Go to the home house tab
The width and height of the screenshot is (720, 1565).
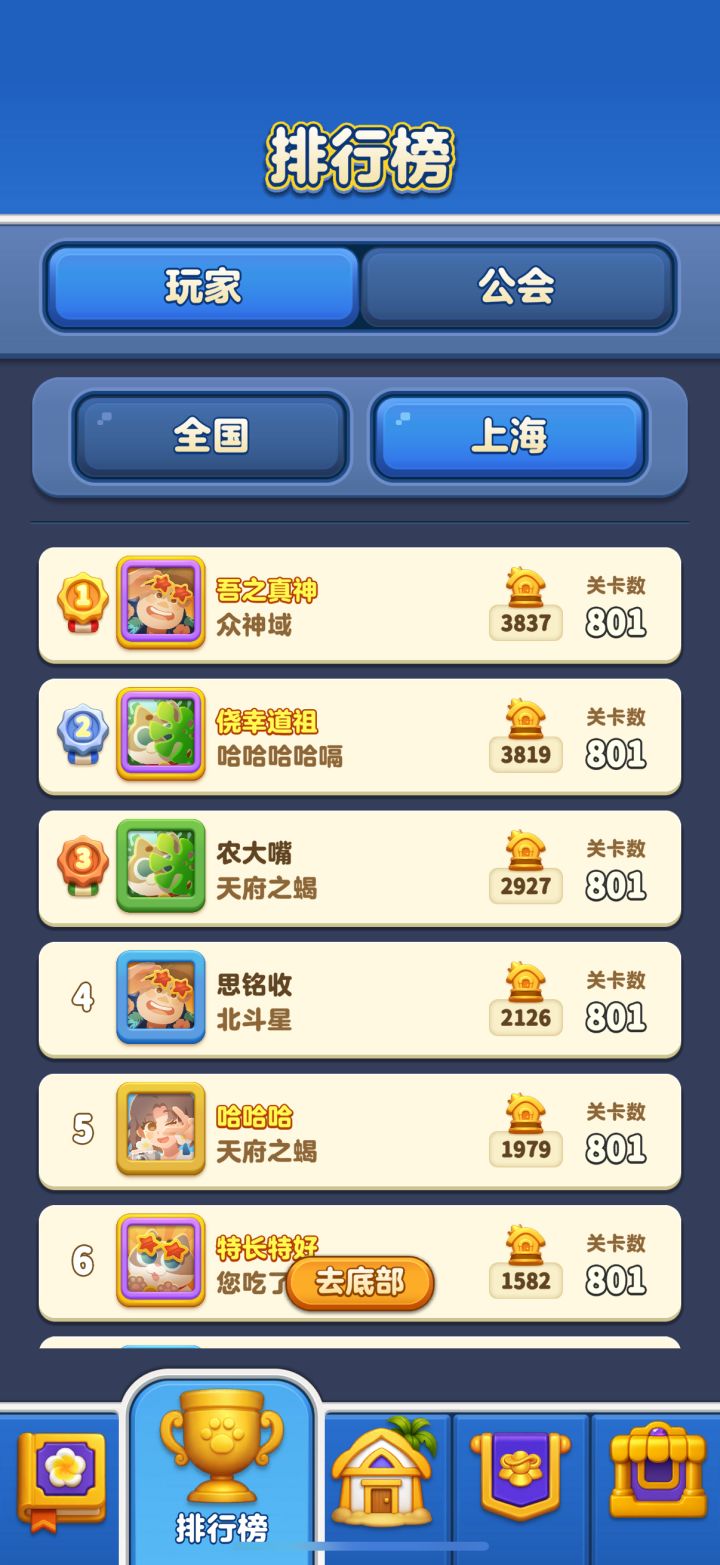coord(385,1473)
